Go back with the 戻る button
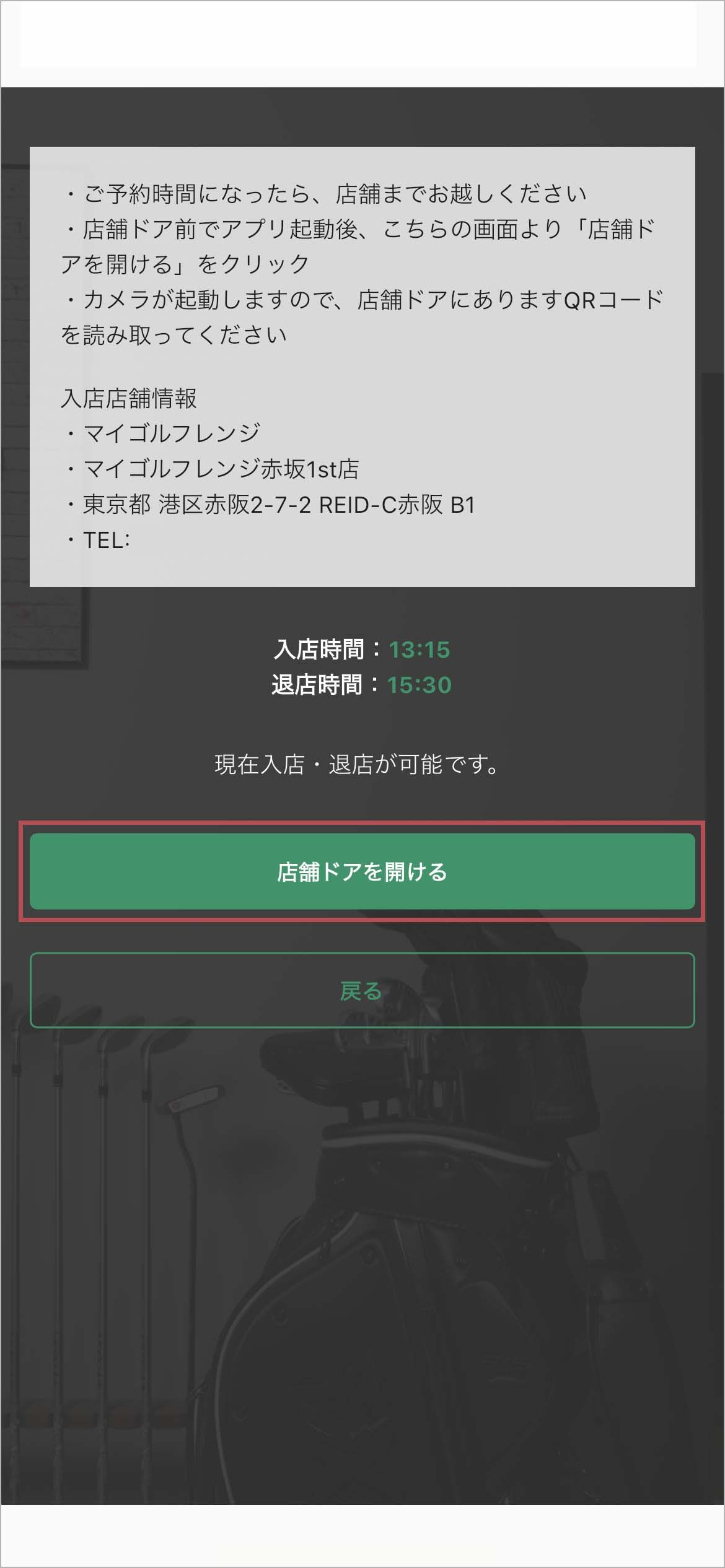 (x=362, y=990)
